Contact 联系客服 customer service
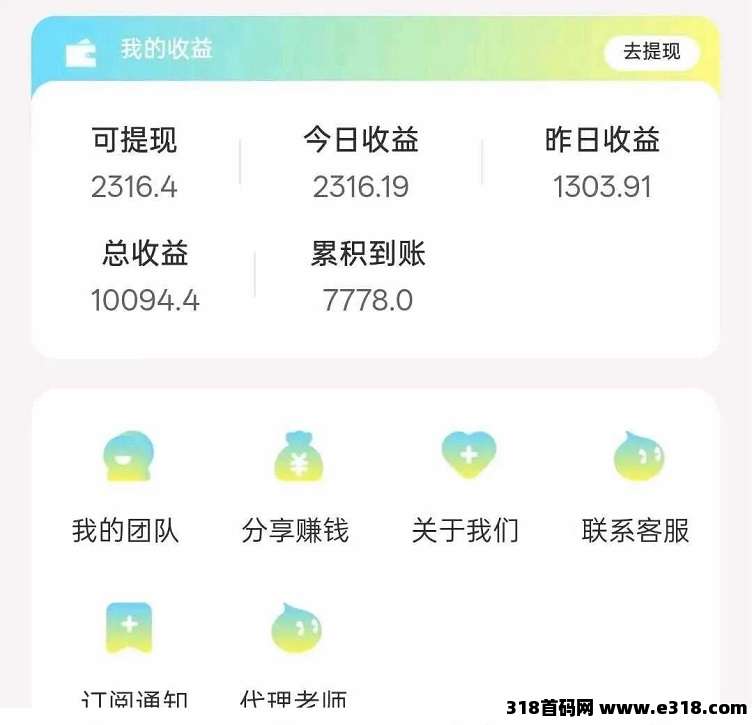The height and width of the screenshot is (725, 752). click(x=637, y=459)
